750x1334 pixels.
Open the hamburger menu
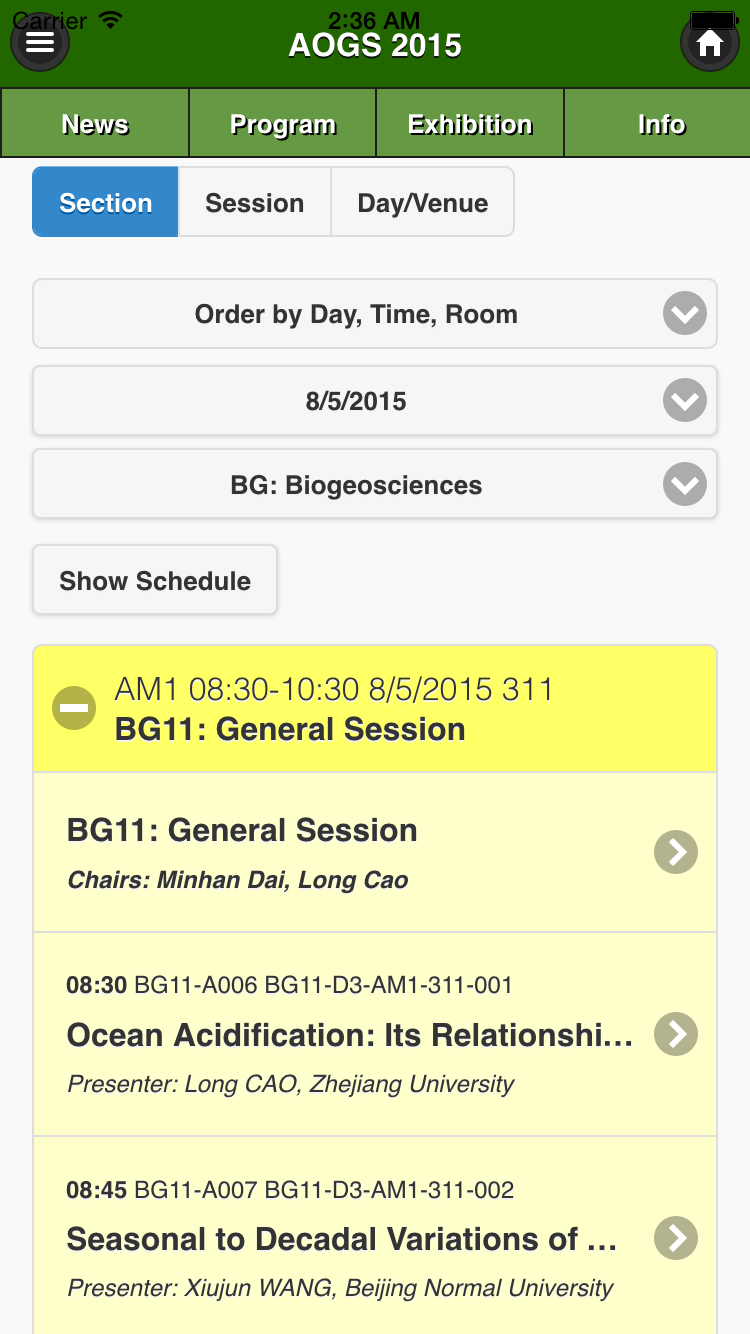(39, 42)
